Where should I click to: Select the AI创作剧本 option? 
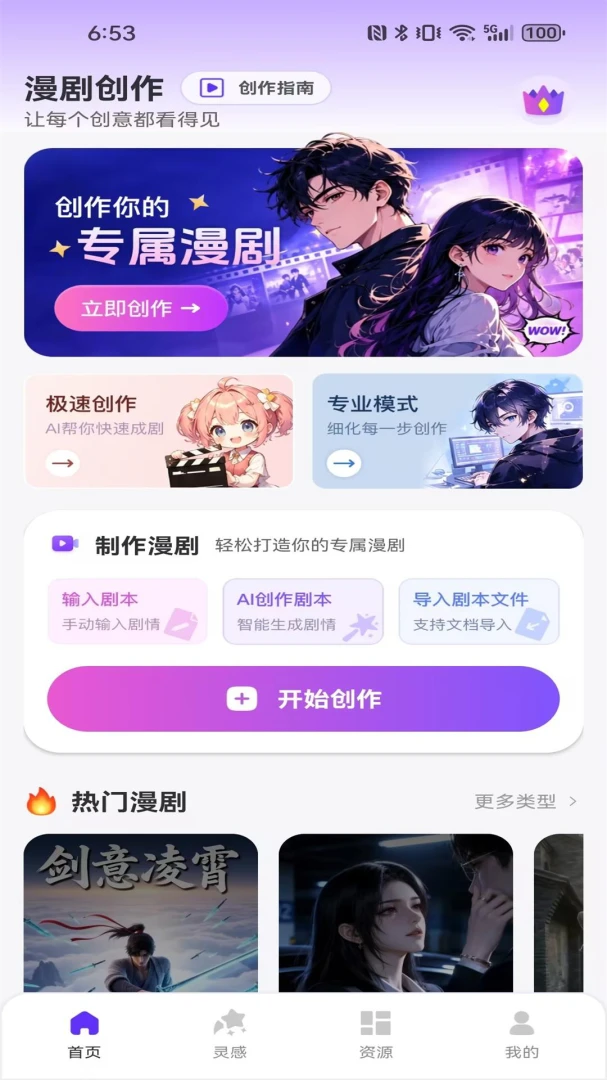click(x=303, y=612)
